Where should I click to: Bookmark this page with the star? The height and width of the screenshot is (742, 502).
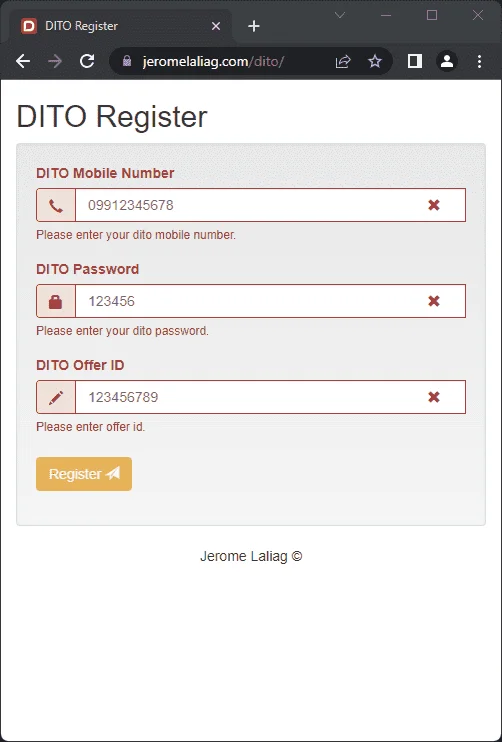[x=375, y=61]
